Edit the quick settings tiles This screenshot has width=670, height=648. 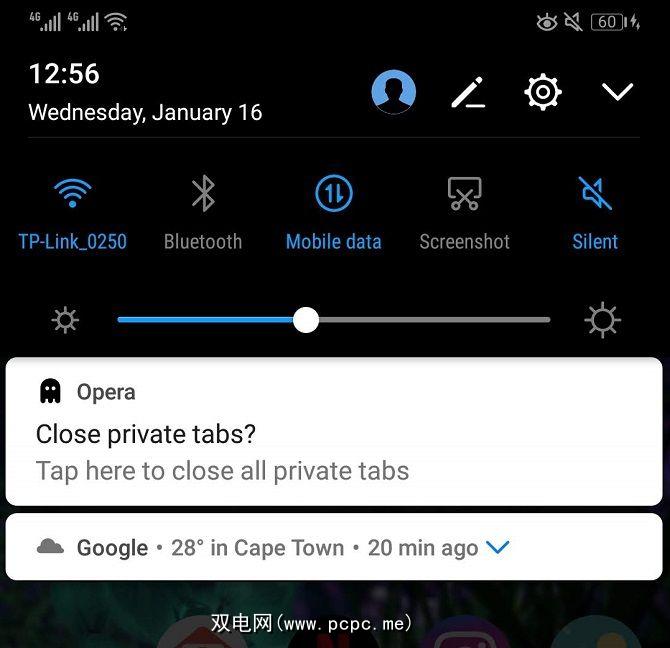467,93
